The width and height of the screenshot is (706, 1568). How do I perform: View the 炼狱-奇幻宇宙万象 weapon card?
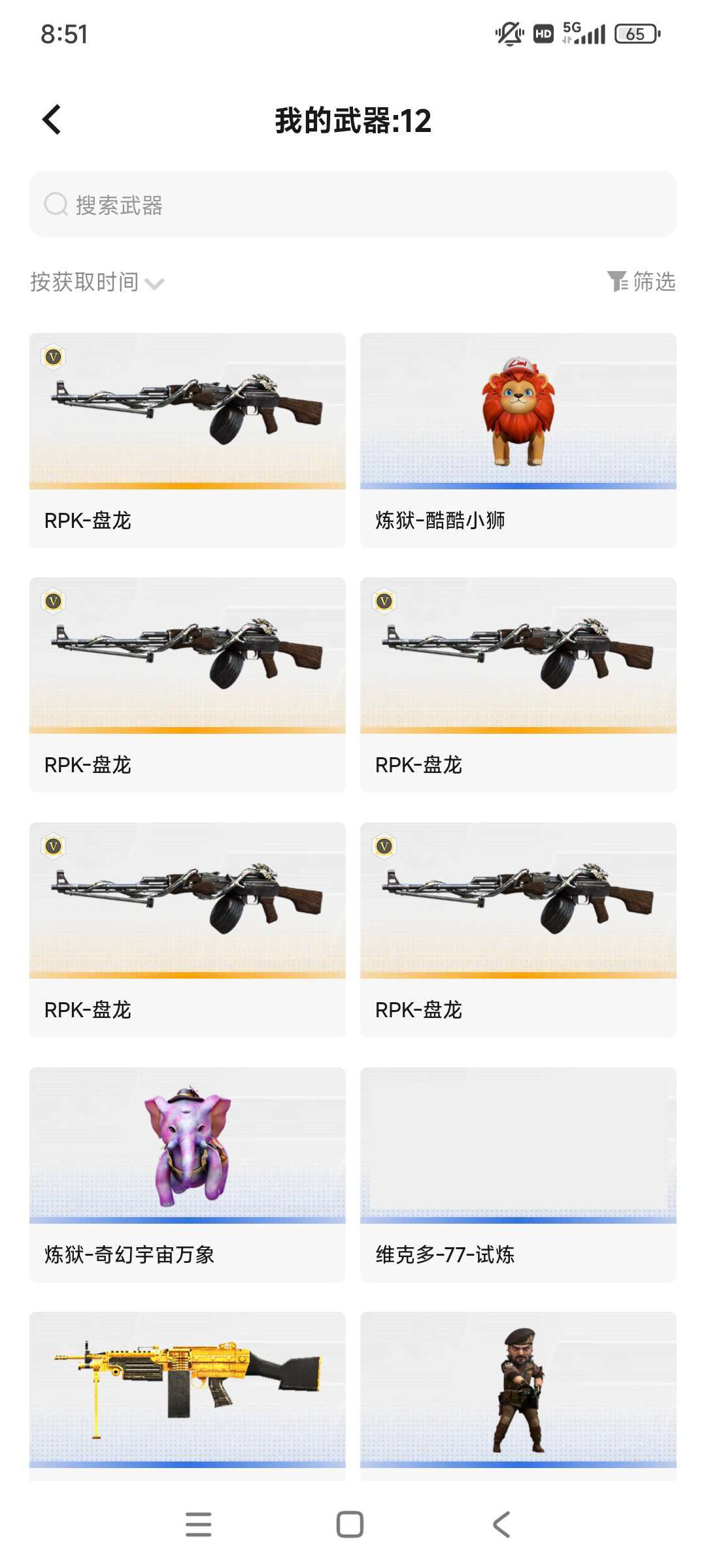pyautogui.click(x=187, y=1174)
